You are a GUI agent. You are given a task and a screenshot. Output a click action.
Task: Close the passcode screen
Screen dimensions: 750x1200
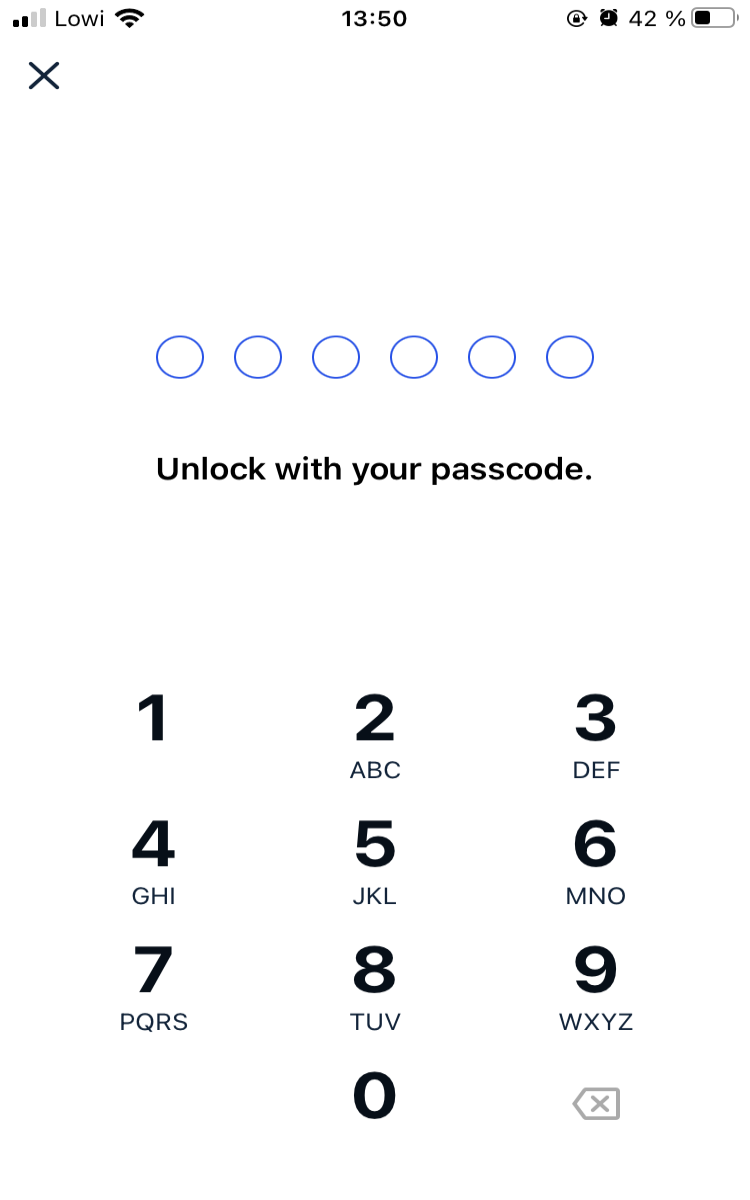[44, 76]
